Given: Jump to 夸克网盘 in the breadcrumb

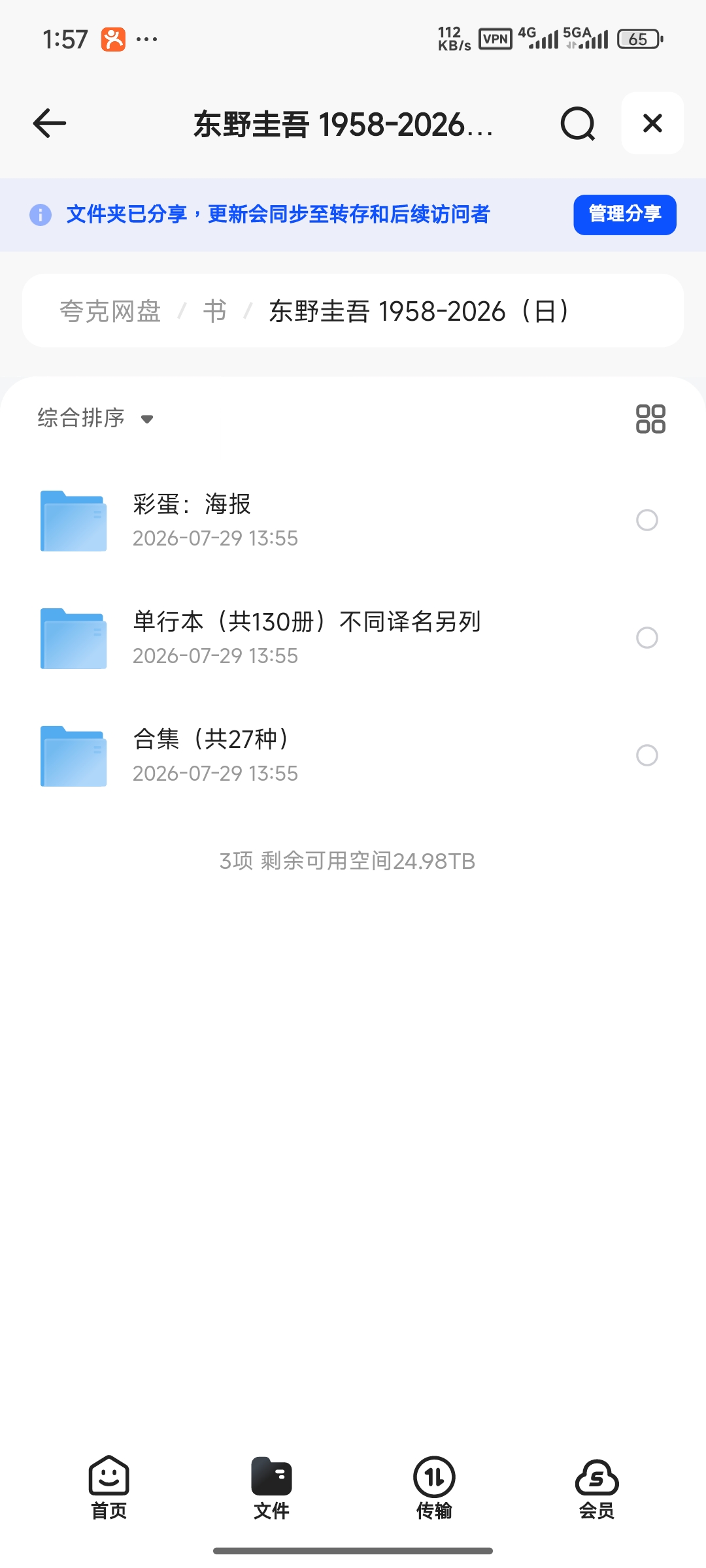Looking at the screenshot, I should (x=110, y=311).
